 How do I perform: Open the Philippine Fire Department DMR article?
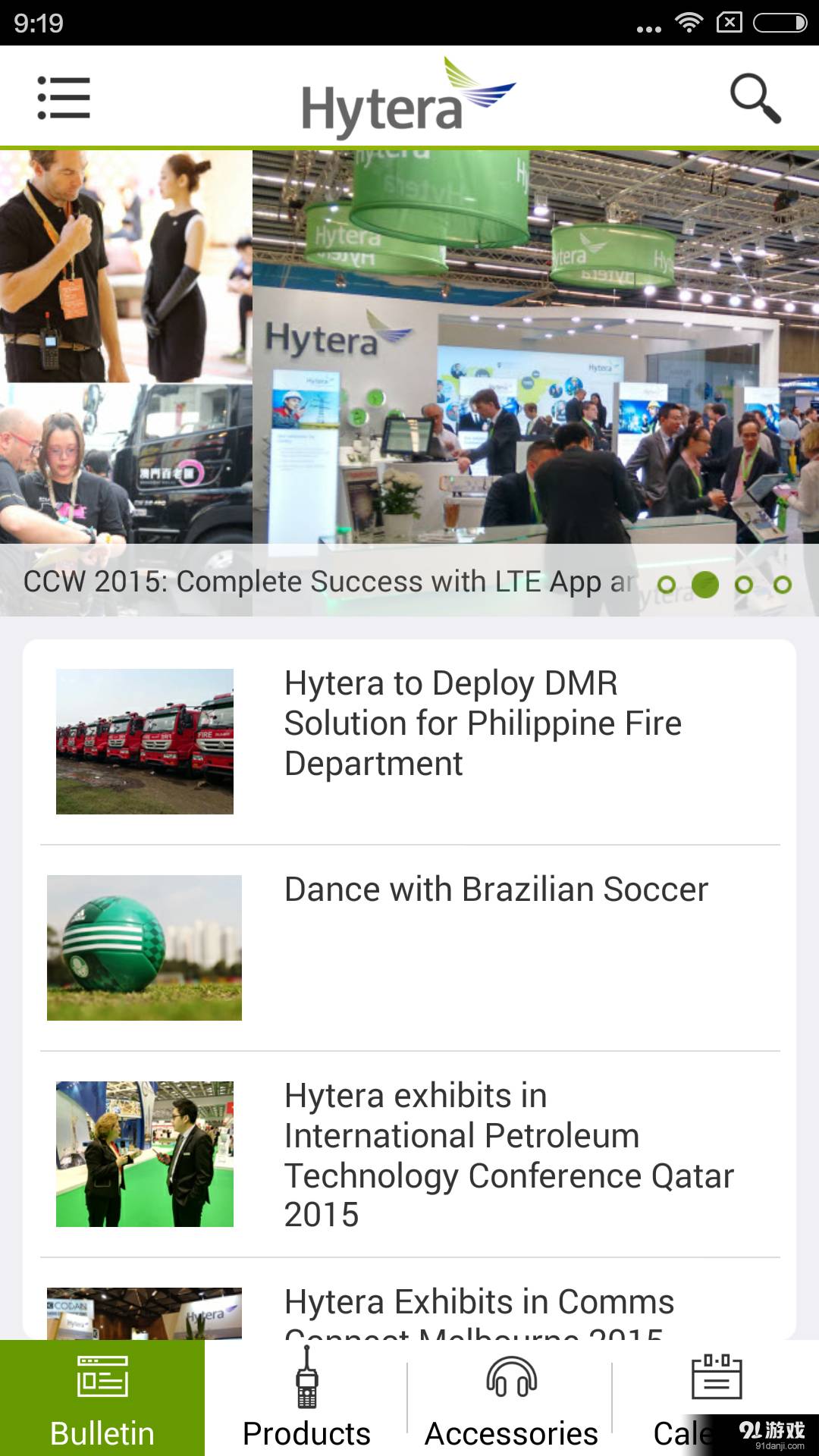[482, 723]
